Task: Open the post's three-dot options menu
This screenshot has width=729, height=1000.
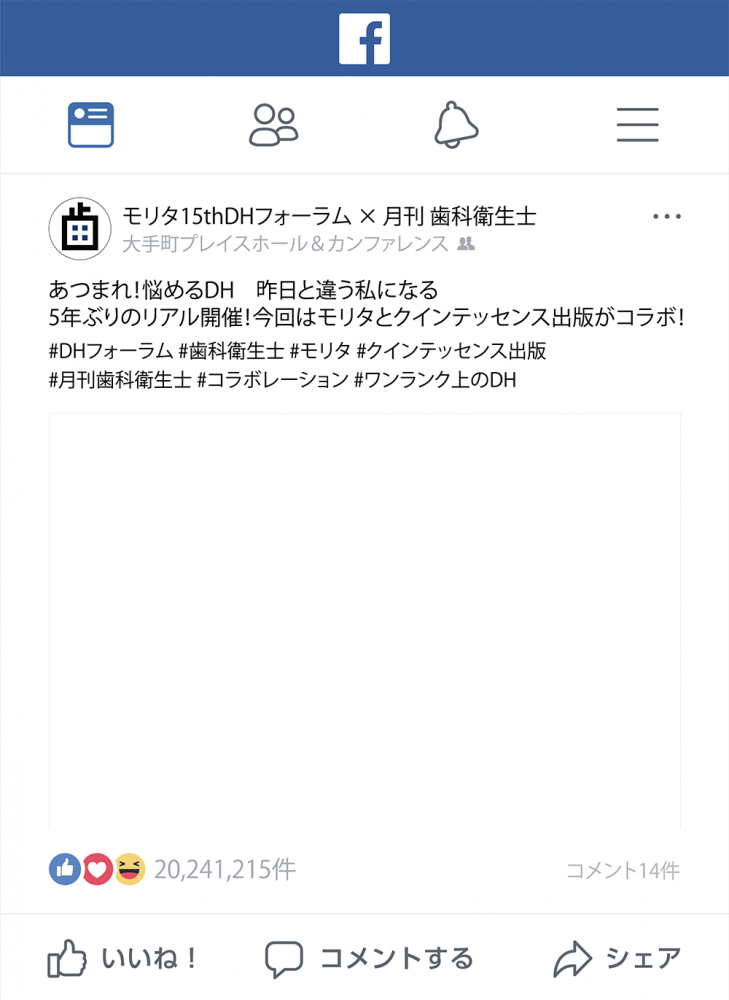Action: [666, 216]
